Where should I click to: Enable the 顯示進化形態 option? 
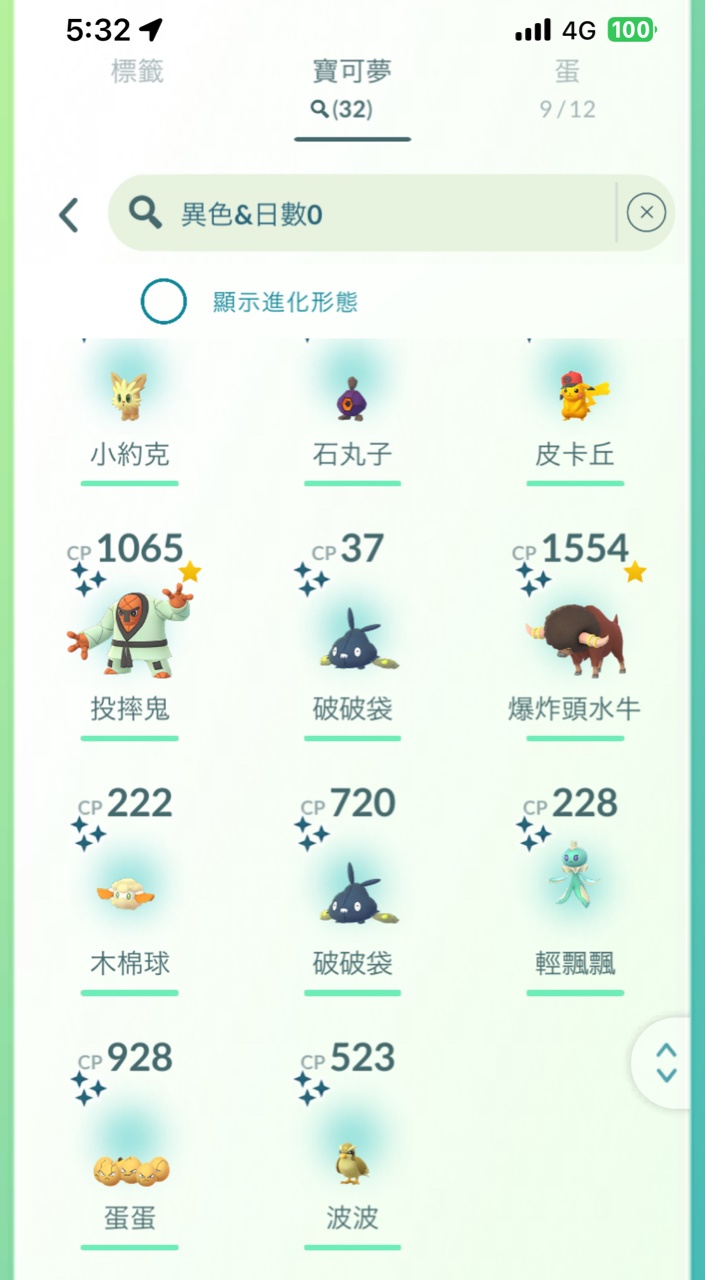click(164, 301)
